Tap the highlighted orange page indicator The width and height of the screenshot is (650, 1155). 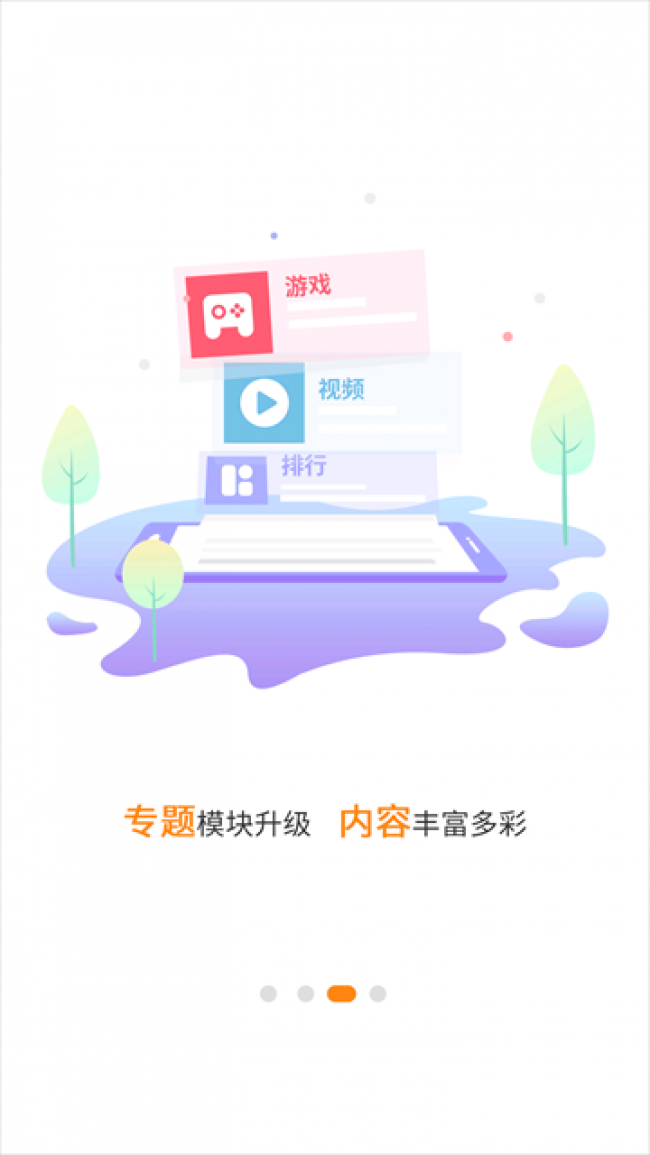click(x=341, y=993)
